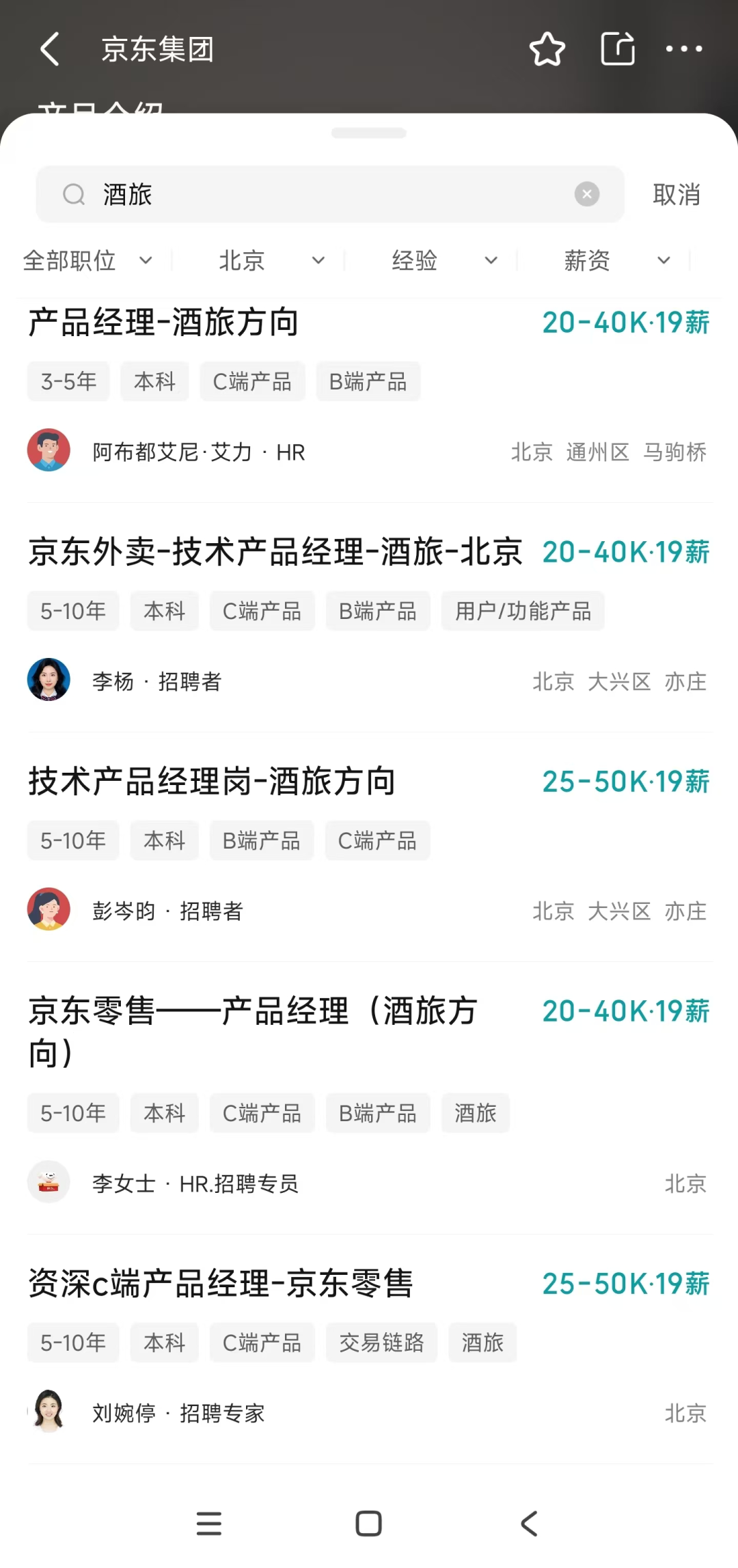Select 京东零售——产品经理（酒旅方向） job
The image size is (738, 1568).
coord(369,1098)
